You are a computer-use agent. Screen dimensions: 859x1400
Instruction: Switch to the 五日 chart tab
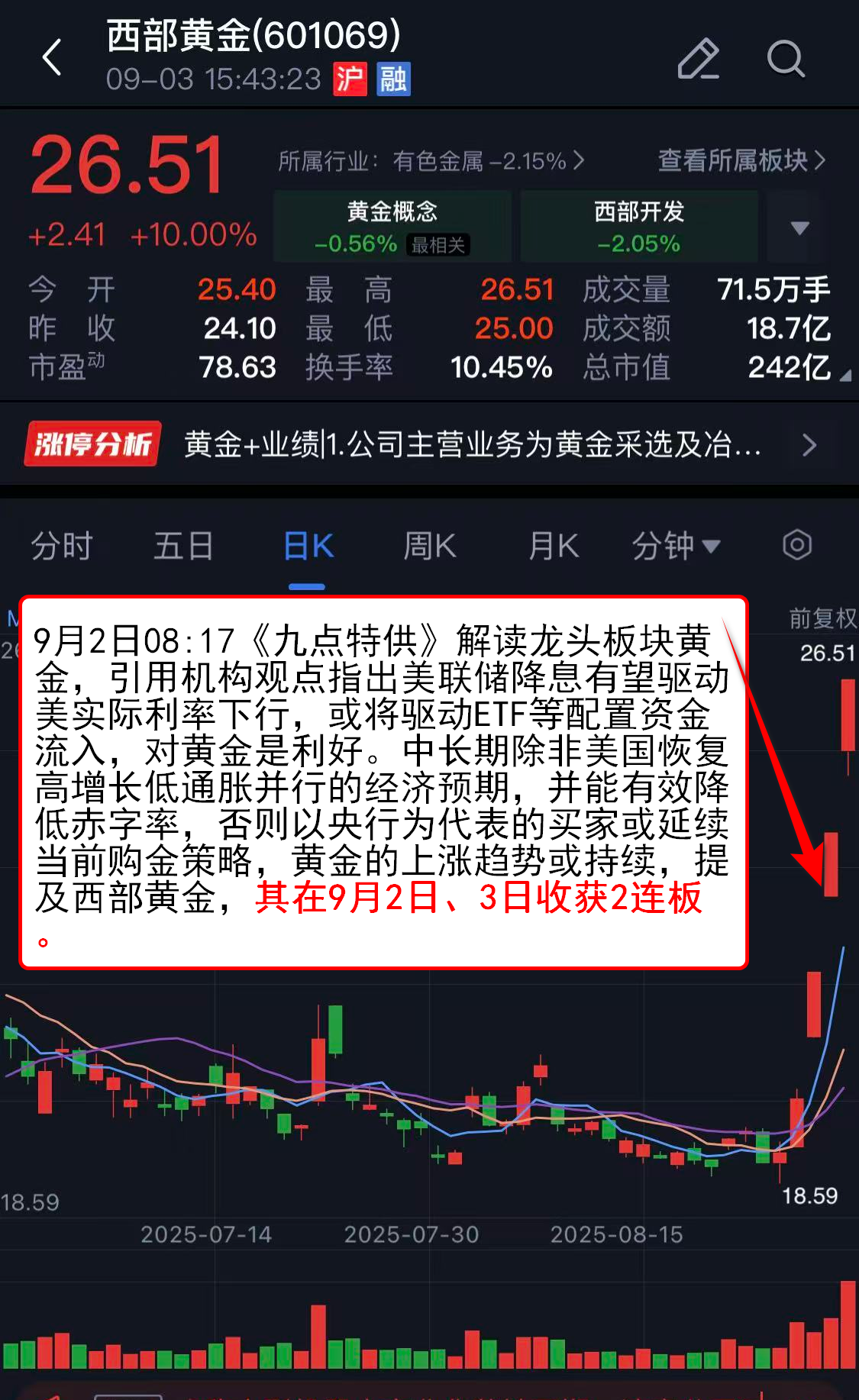pyautogui.click(x=183, y=547)
